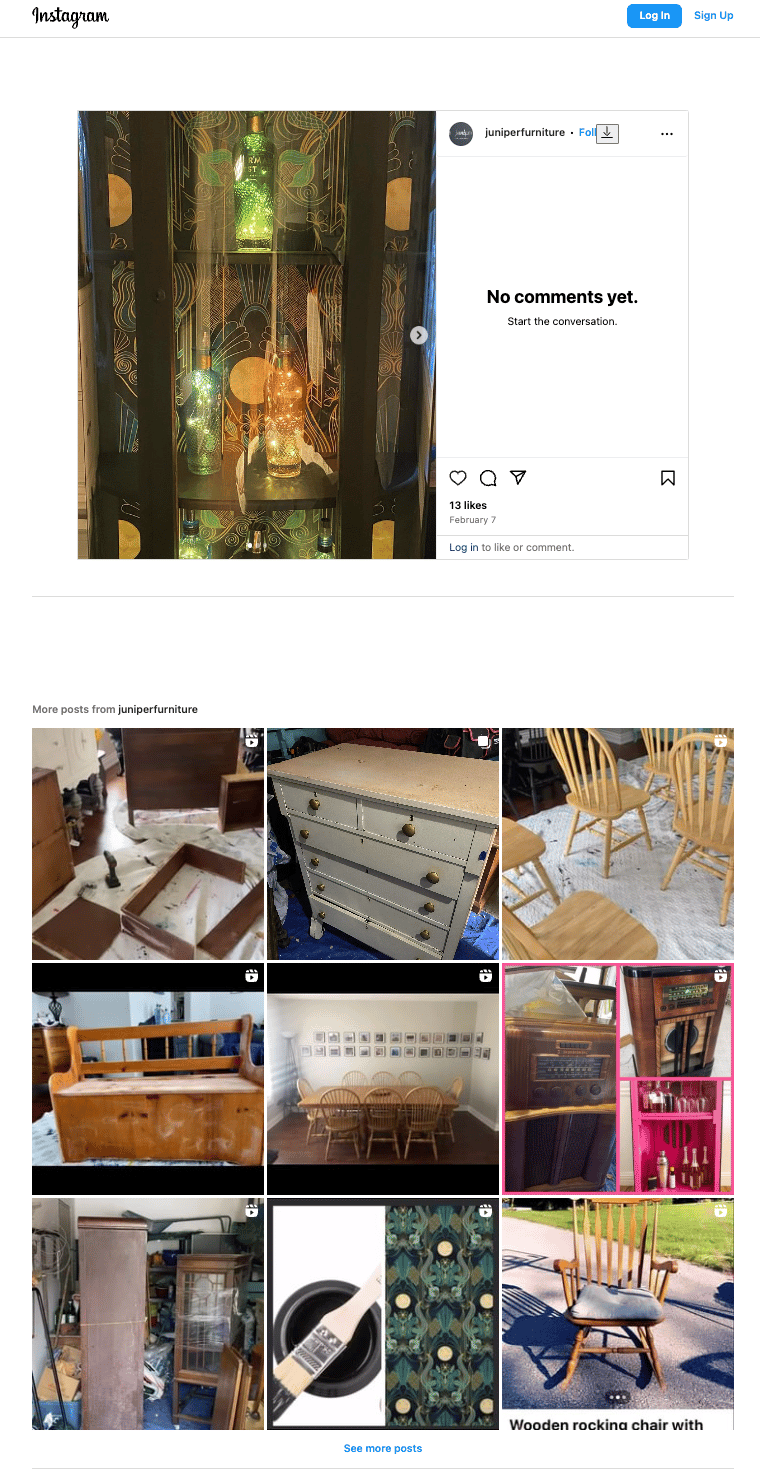Tap the Log In button
Screen dimensions: 760x1474
tap(654, 16)
